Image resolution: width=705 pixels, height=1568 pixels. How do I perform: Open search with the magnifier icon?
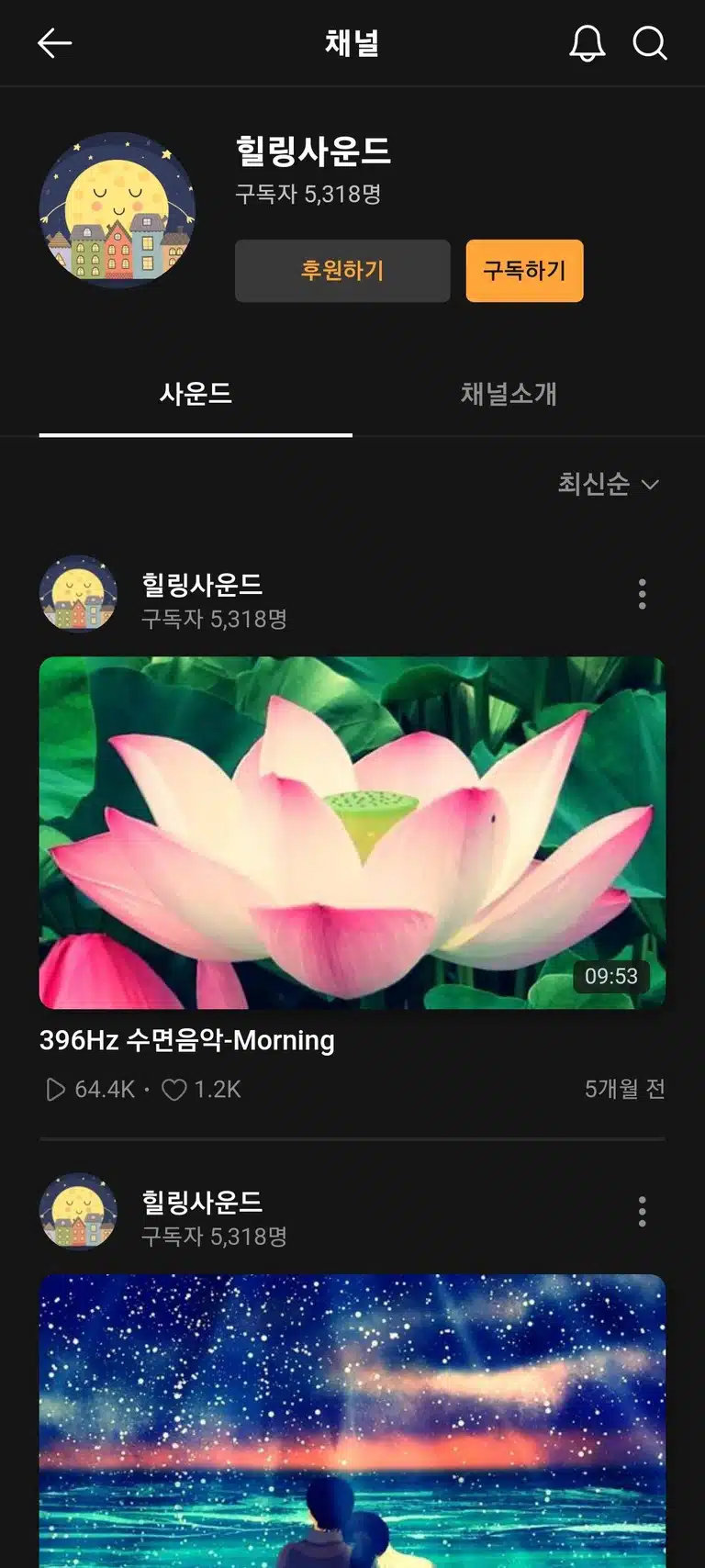point(650,43)
